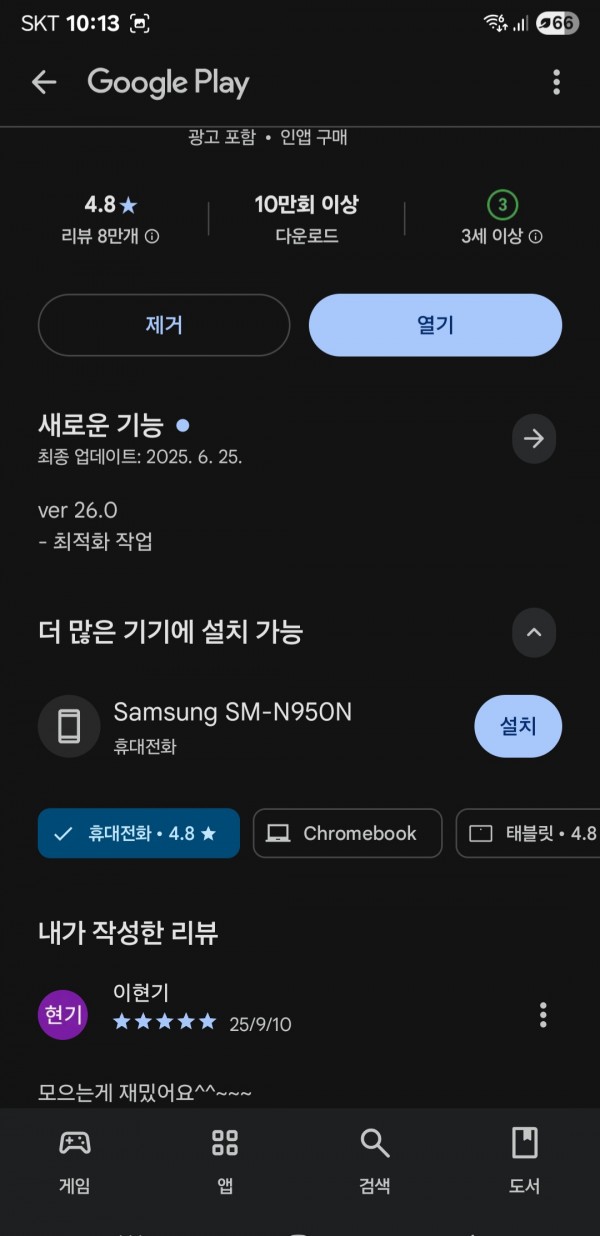Viewport: 600px width, 1236px height.
Task: Collapse the 더 많은 기기에 설치 가능 section
Action: tap(534, 632)
